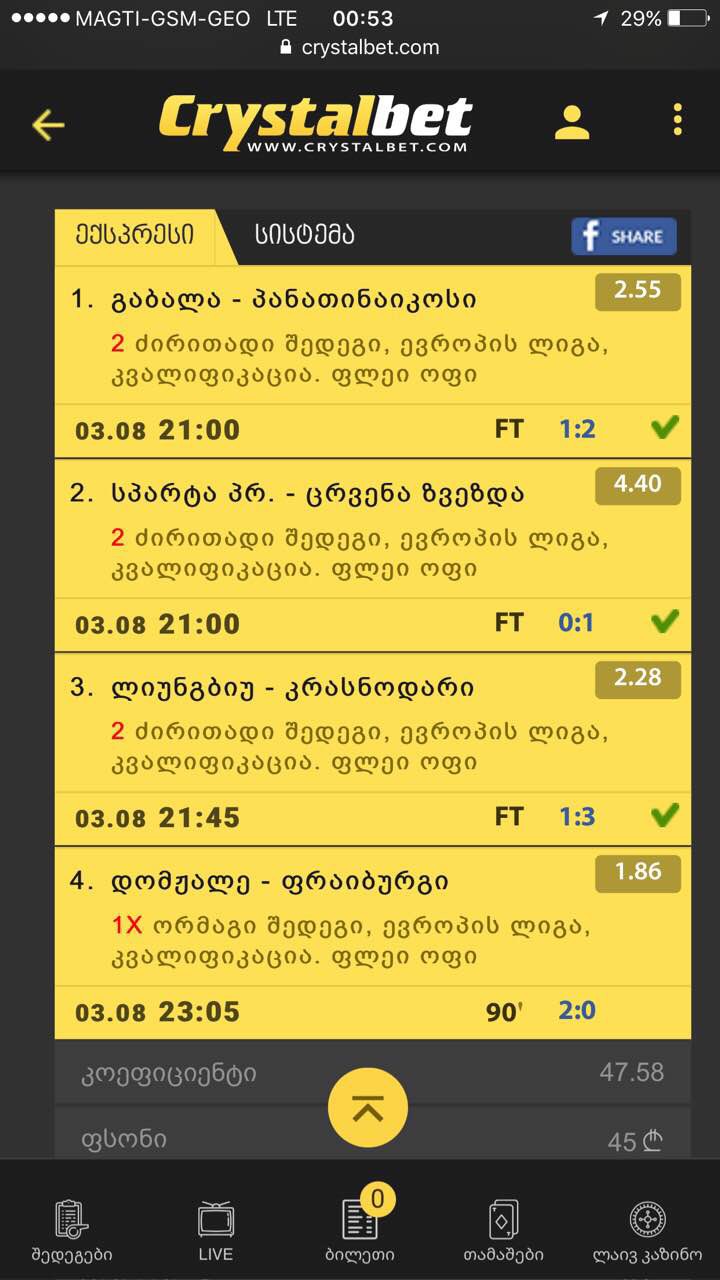Open the ბილეთი ticket tab
The height and width of the screenshot is (1280, 720).
[360, 1229]
